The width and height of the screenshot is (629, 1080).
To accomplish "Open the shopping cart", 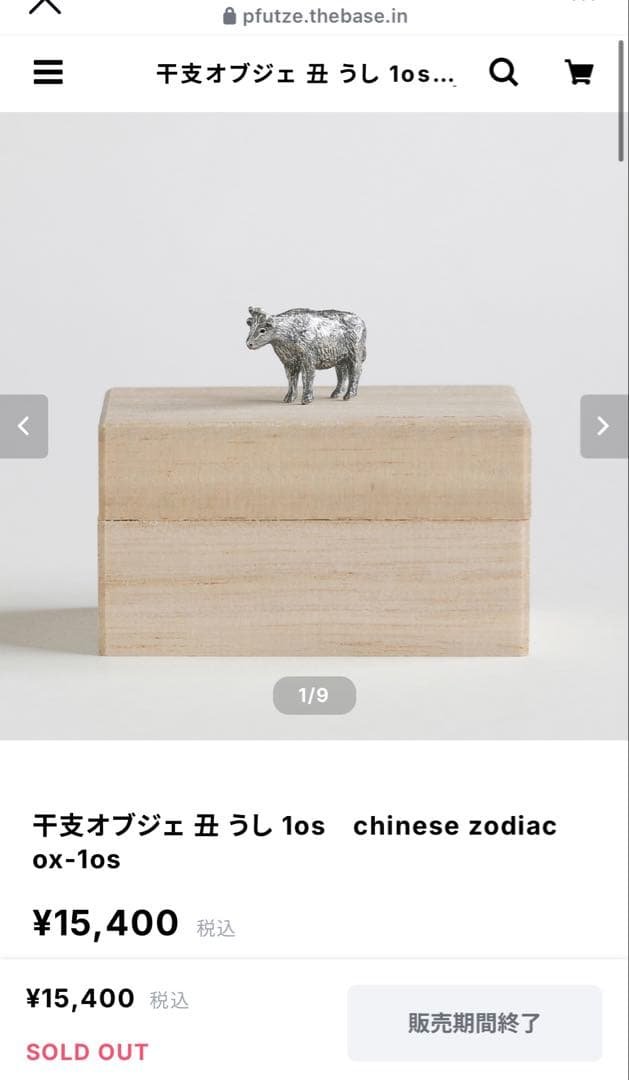I will [x=580, y=73].
